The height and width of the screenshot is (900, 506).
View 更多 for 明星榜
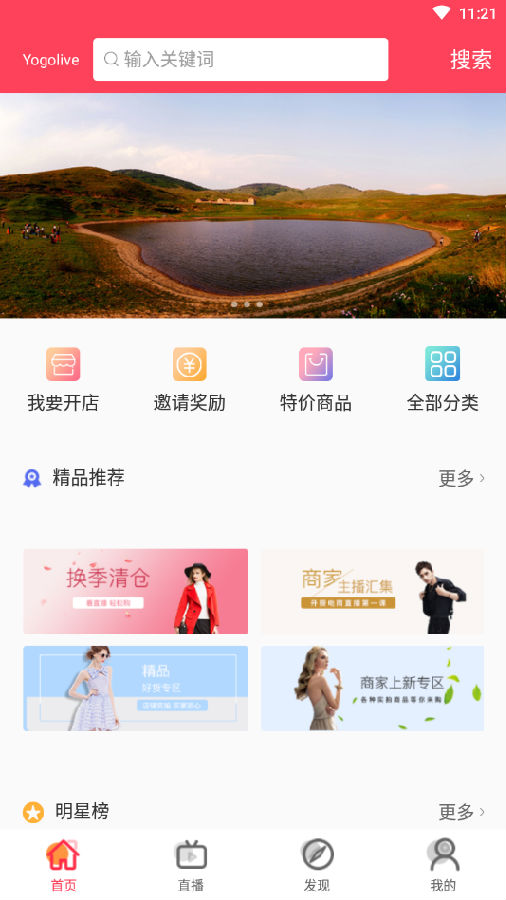462,812
